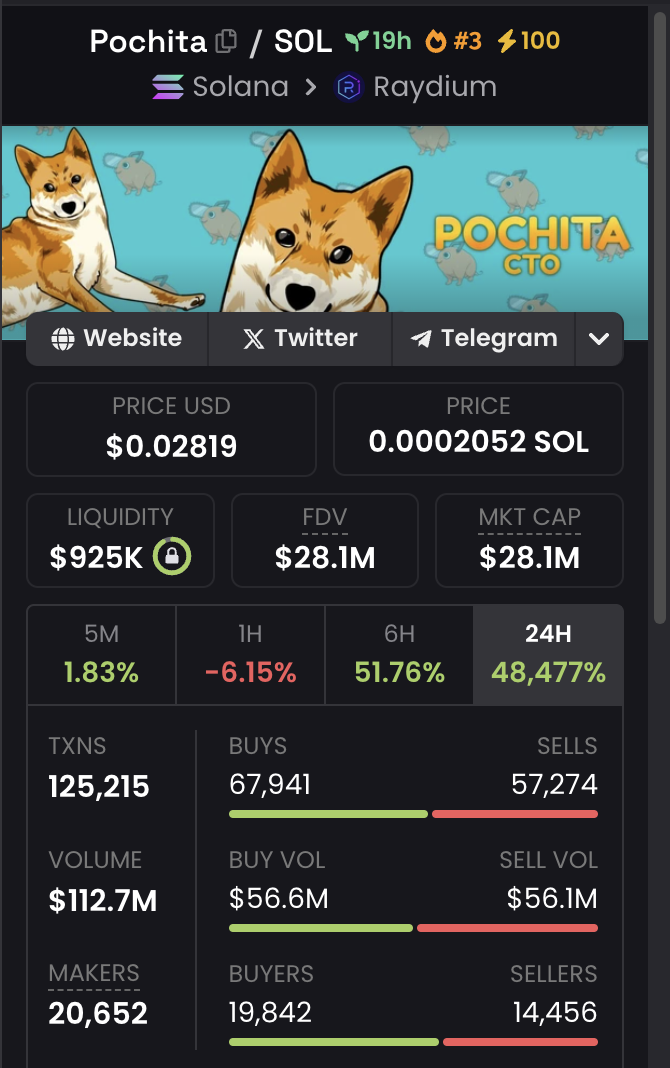Tap the liquidity lock icon
Viewport: 670px width, 1068px height.
172,556
